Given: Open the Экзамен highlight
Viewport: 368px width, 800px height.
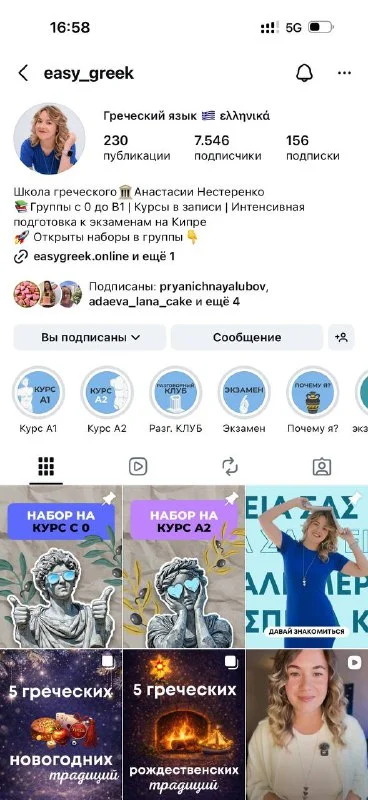Looking at the screenshot, I should click(244, 392).
